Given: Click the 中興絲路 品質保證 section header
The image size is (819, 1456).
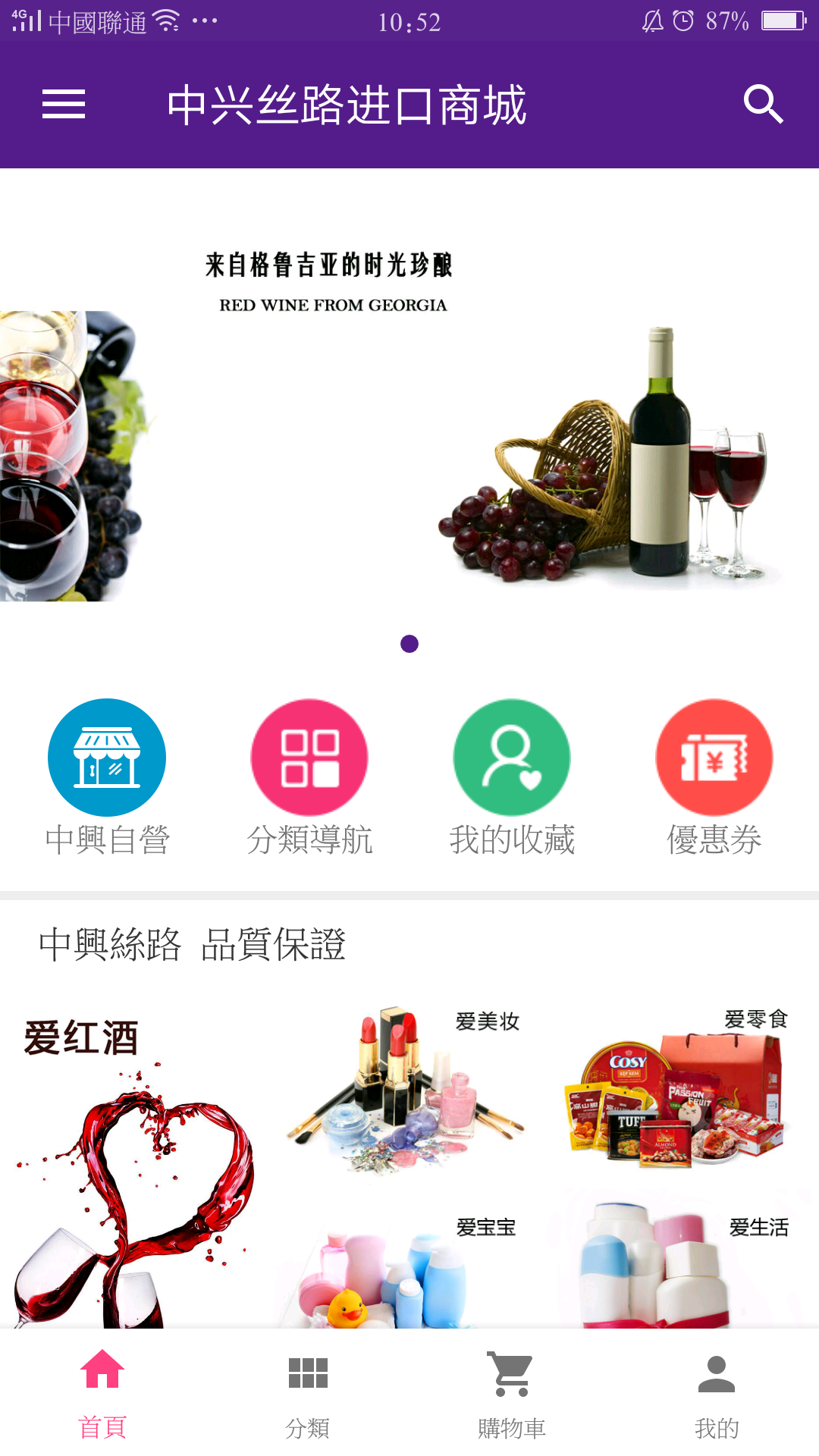Looking at the screenshot, I should 192,945.
